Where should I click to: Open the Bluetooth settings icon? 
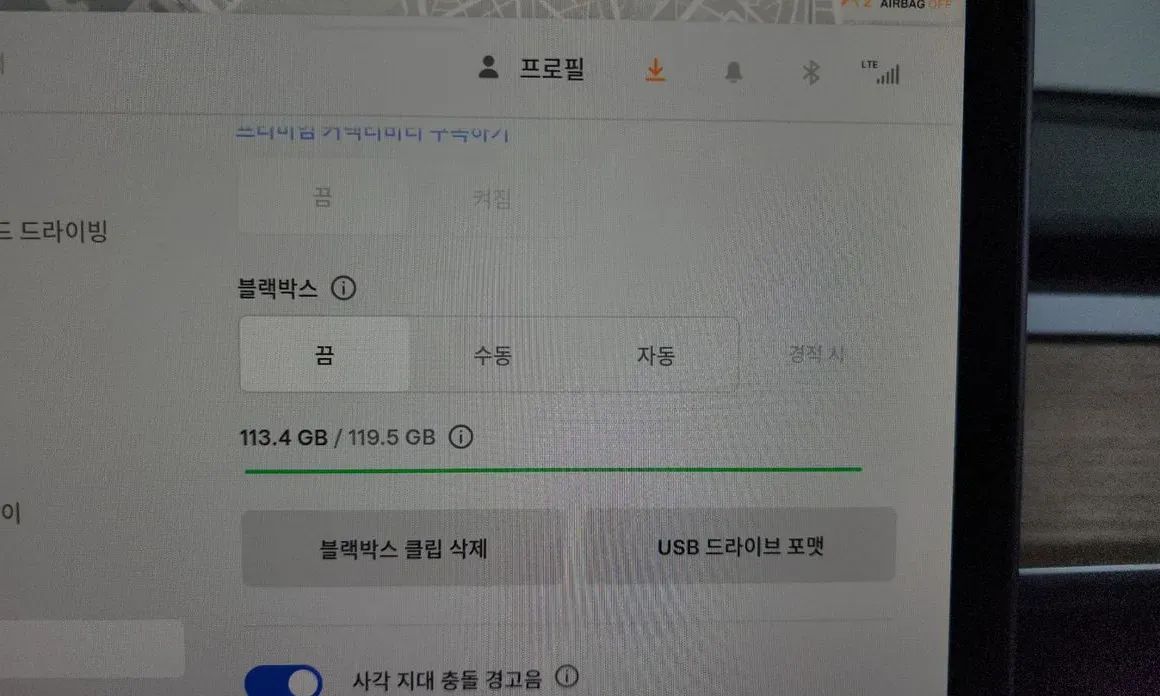811,72
